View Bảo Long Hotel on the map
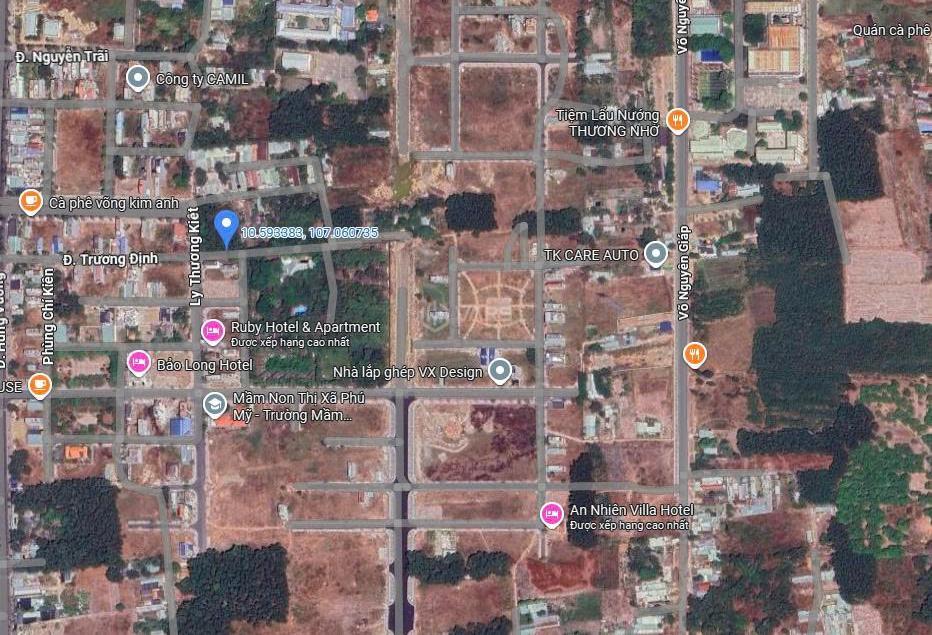 point(138,361)
